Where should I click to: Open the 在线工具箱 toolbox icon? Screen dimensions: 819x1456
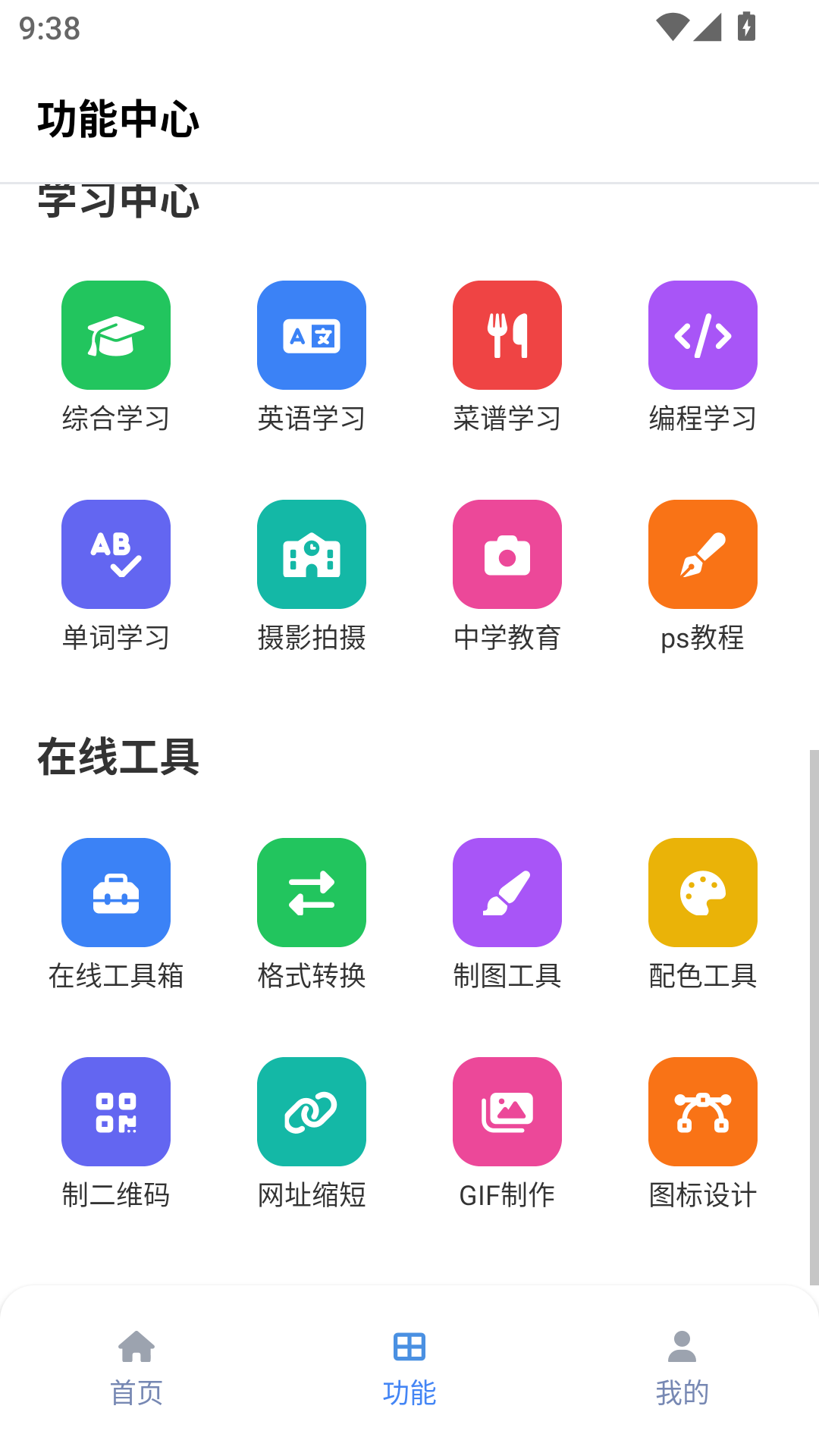point(115,893)
